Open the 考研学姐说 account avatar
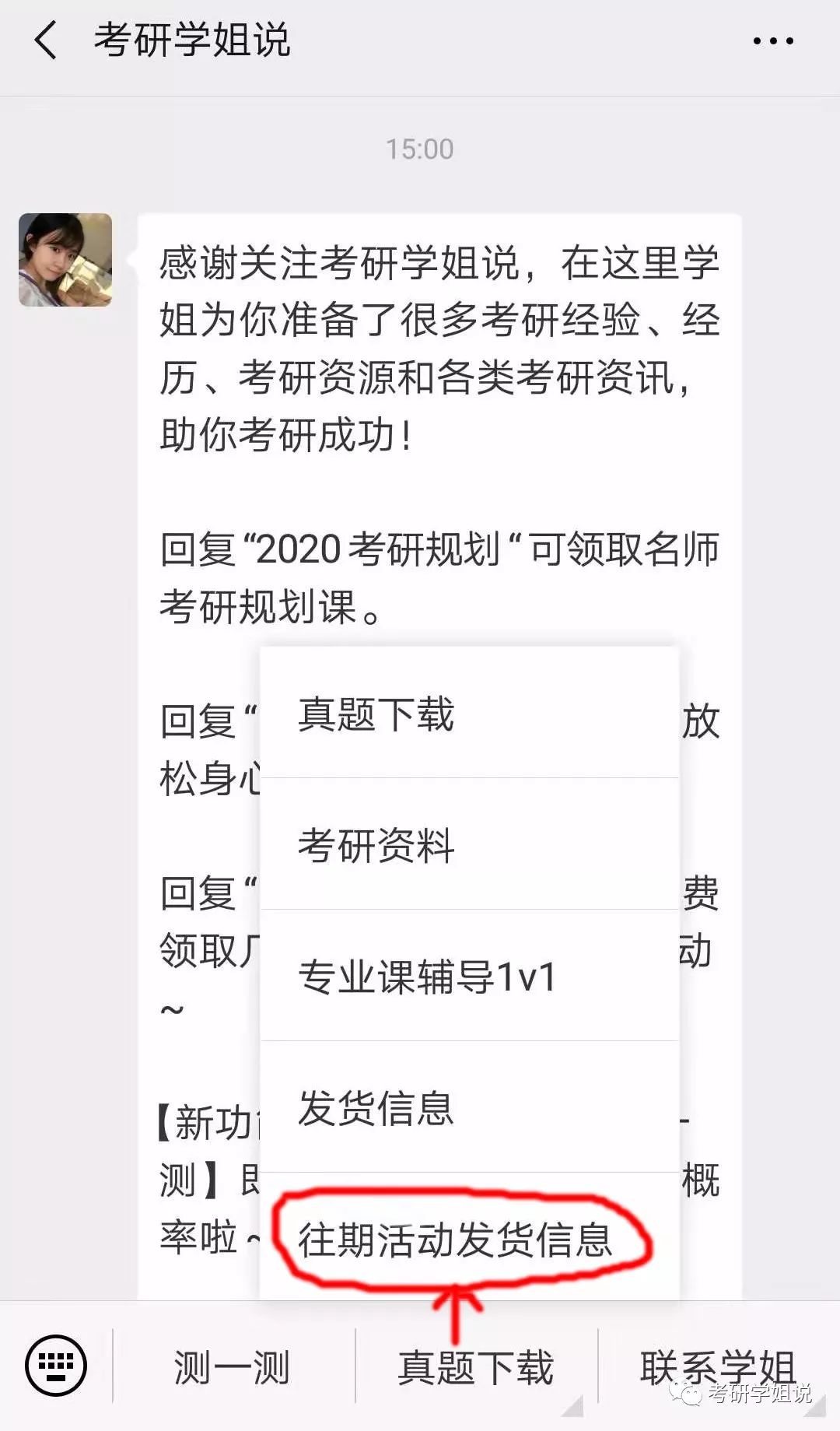Image resolution: width=840 pixels, height=1431 pixels. coord(65,259)
